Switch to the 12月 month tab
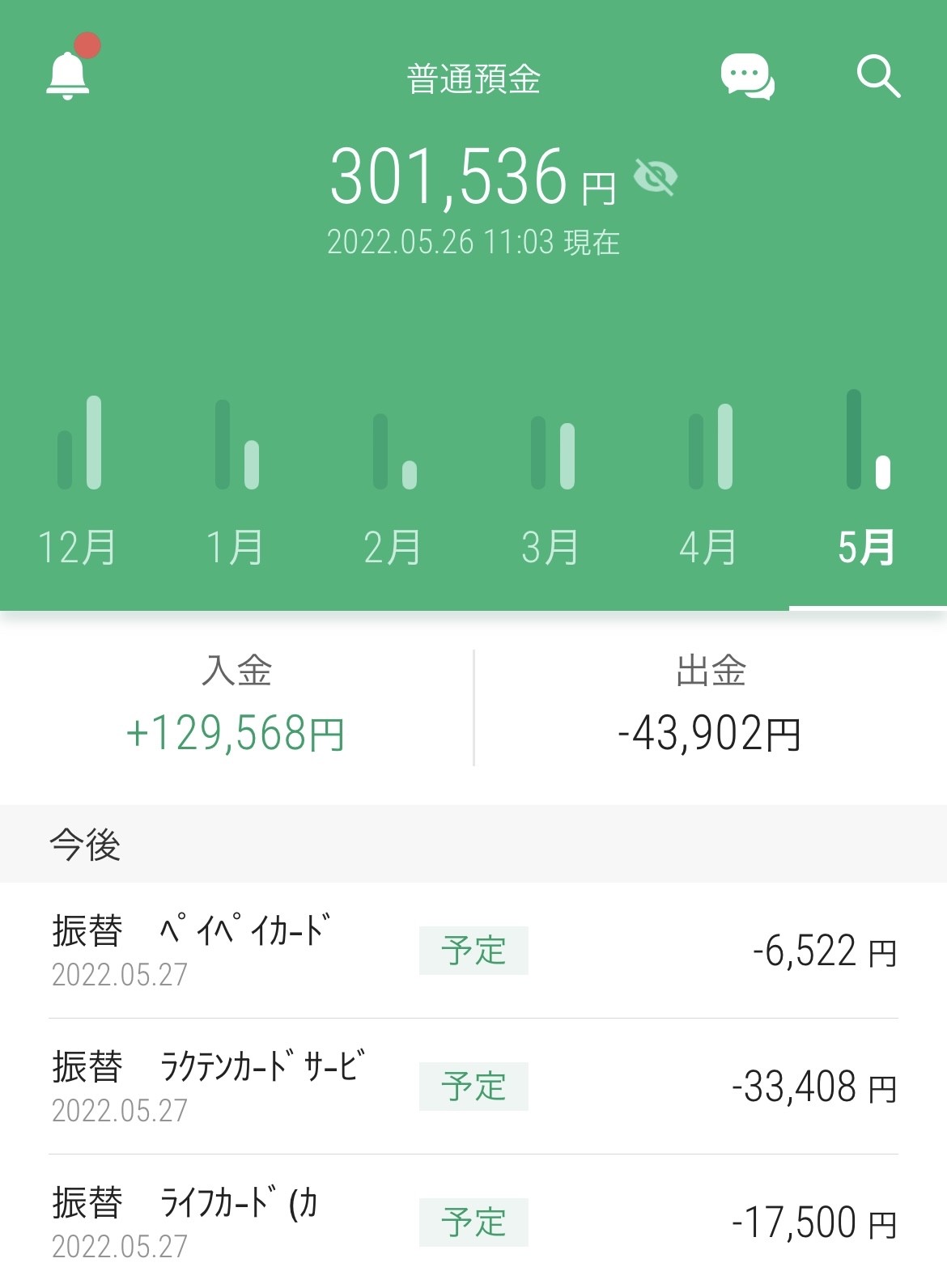 coord(78,546)
